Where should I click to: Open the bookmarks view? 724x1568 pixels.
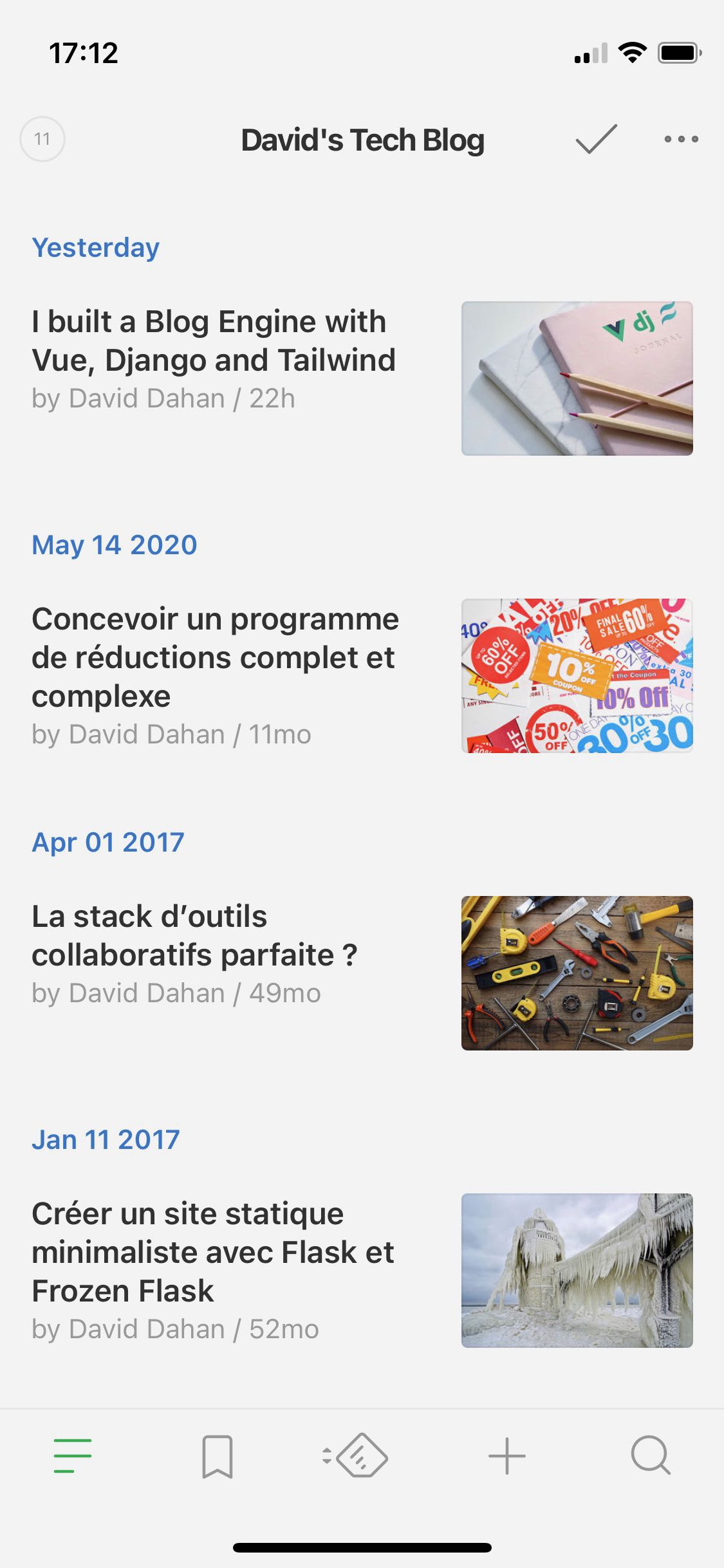tap(217, 1458)
